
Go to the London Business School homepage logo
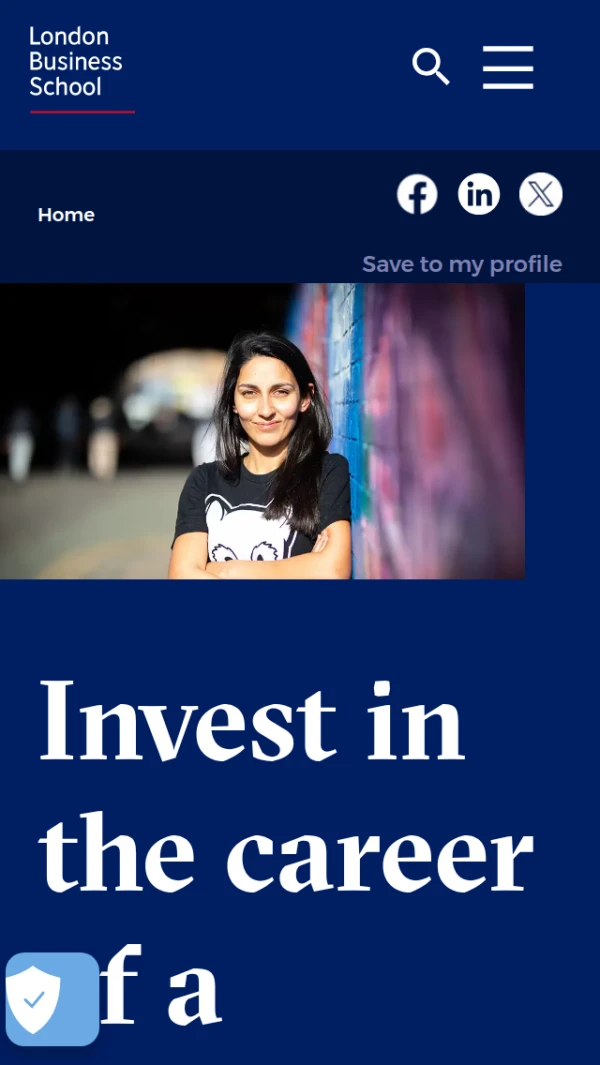tap(77, 65)
